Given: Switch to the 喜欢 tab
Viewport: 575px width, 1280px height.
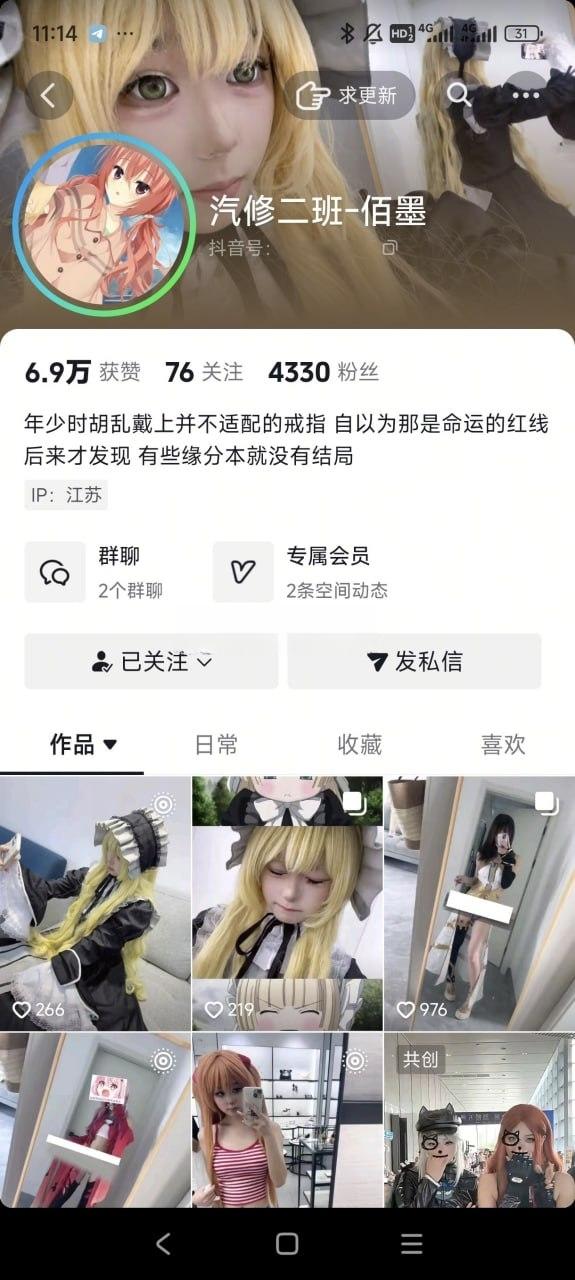Looking at the screenshot, I should tap(503, 745).
